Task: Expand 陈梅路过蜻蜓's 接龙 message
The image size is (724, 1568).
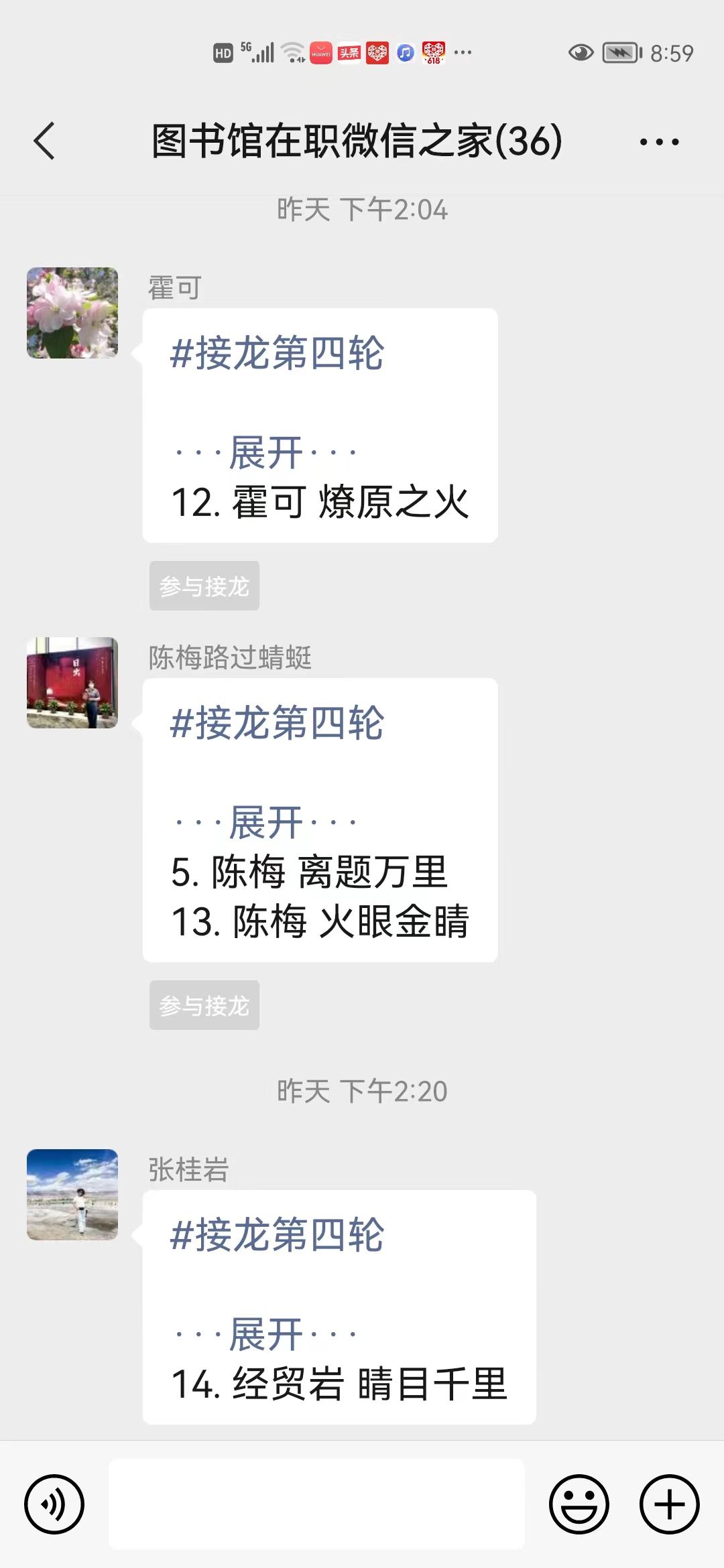Action: 265,823
